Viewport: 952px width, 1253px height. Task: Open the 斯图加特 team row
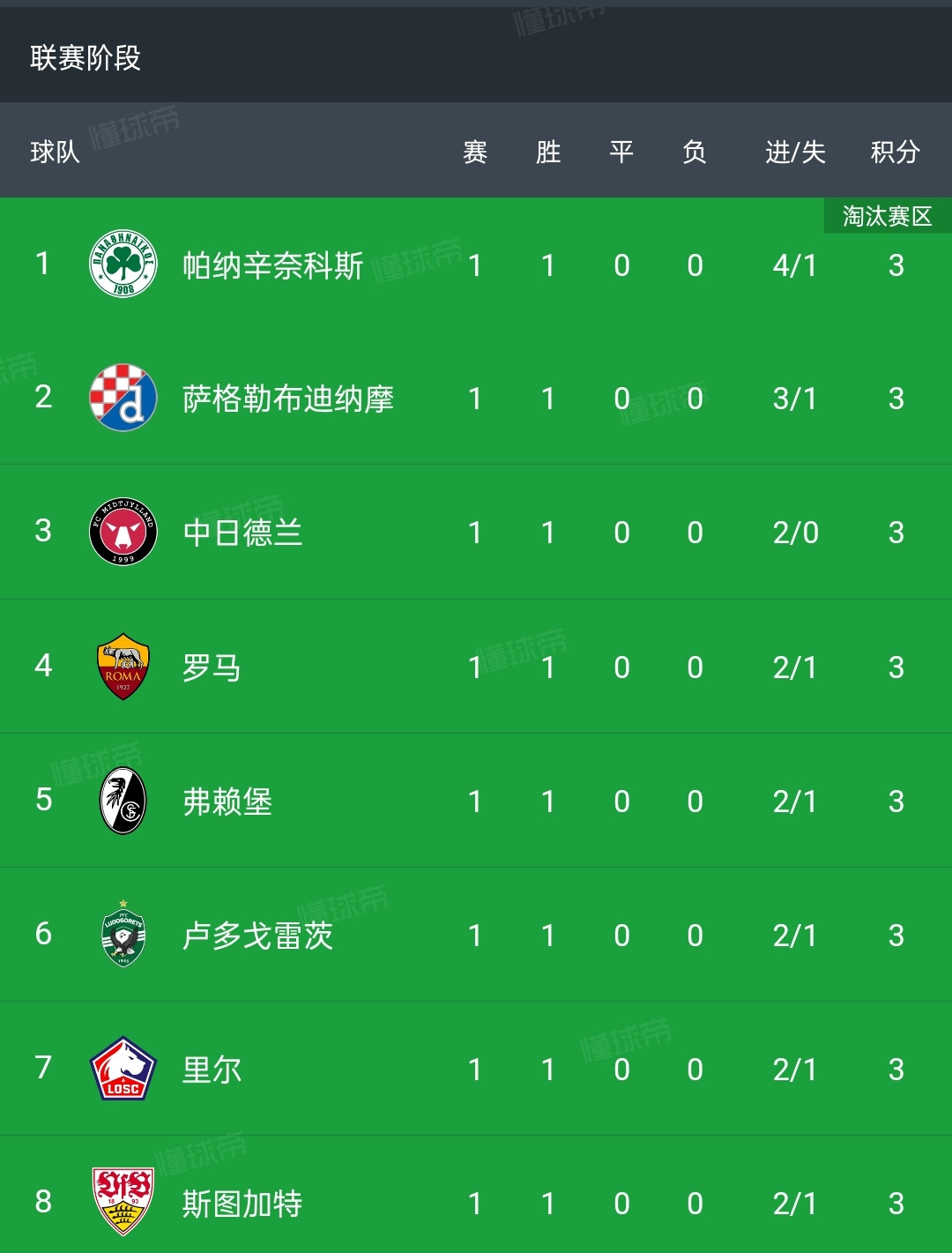coord(242,1204)
